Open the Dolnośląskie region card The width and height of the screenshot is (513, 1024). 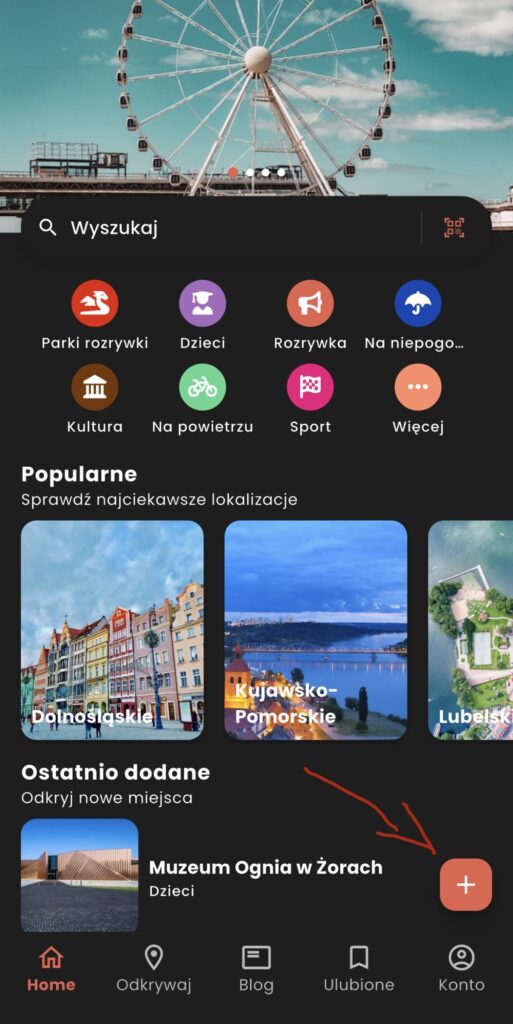(112, 630)
